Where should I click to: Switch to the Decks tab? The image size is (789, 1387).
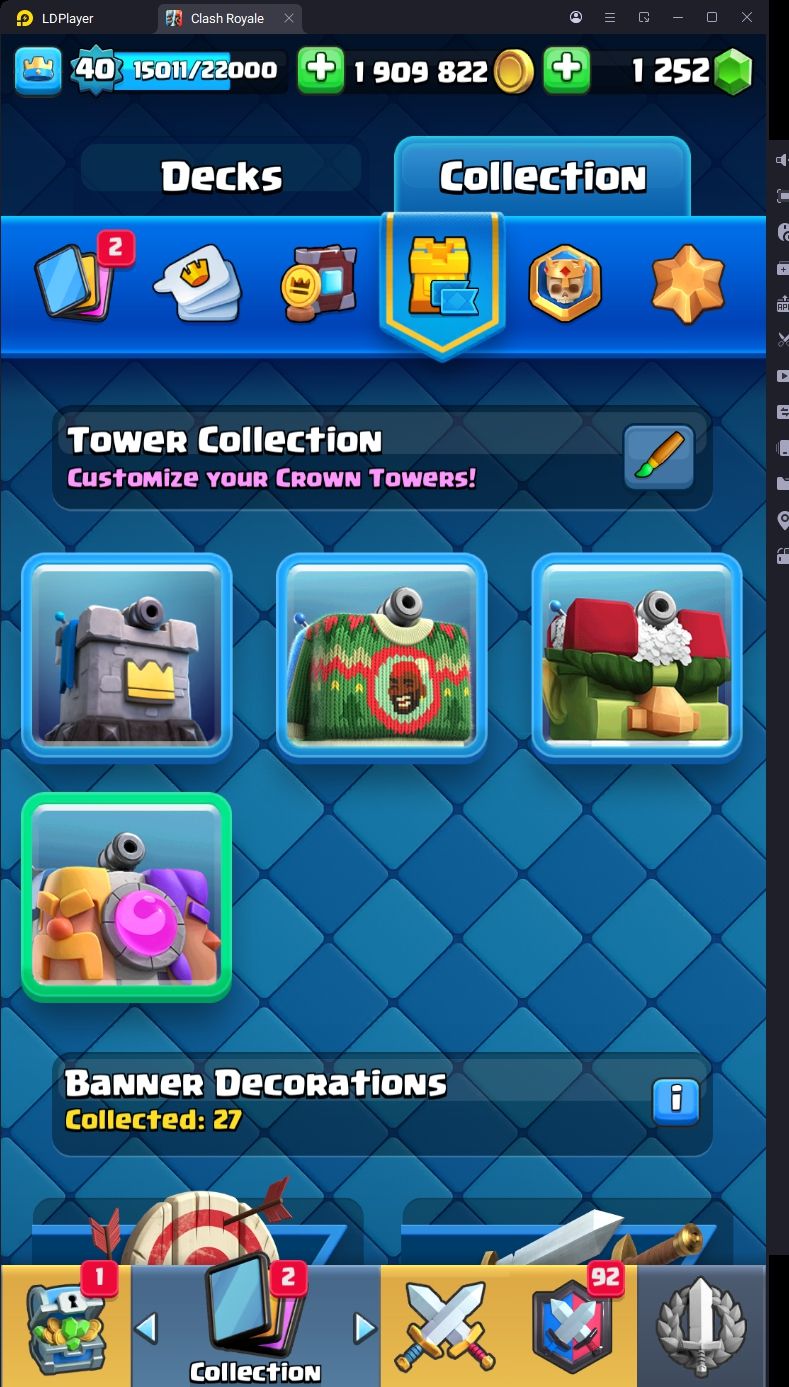(x=221, y=177)
